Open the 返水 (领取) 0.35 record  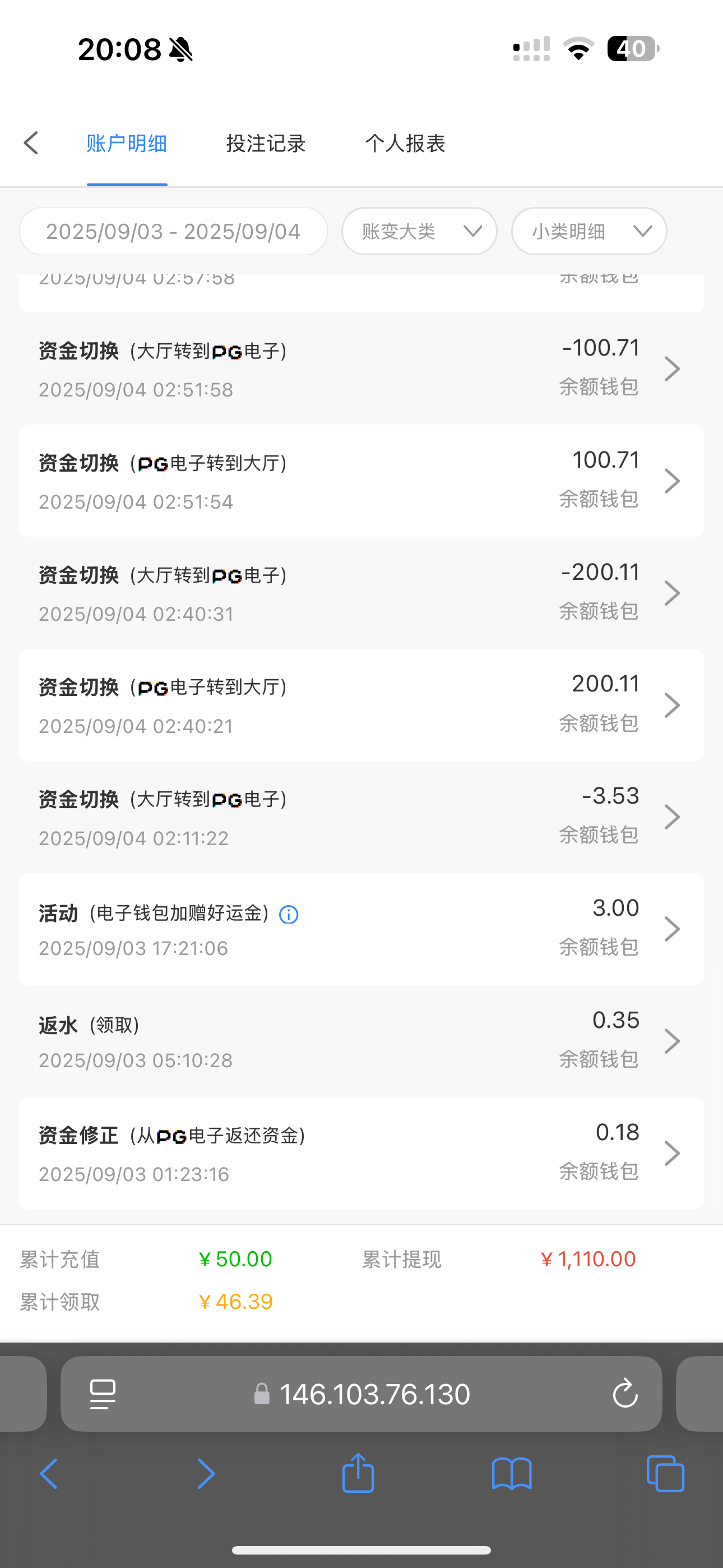(361, 1041)
